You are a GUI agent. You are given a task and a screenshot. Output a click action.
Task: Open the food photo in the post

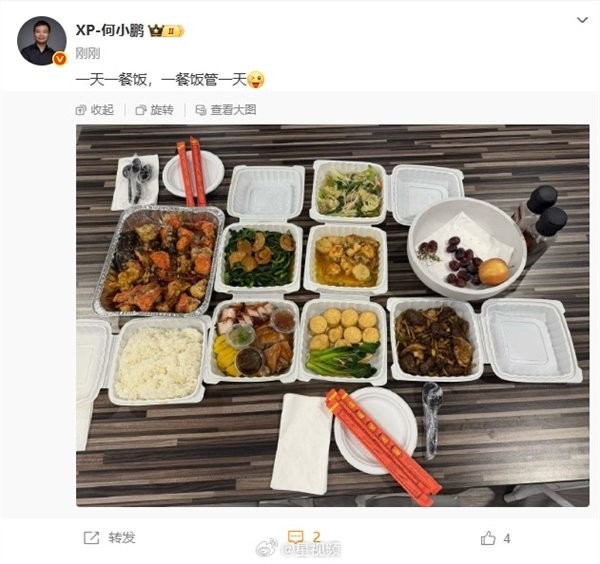(332, 315)
